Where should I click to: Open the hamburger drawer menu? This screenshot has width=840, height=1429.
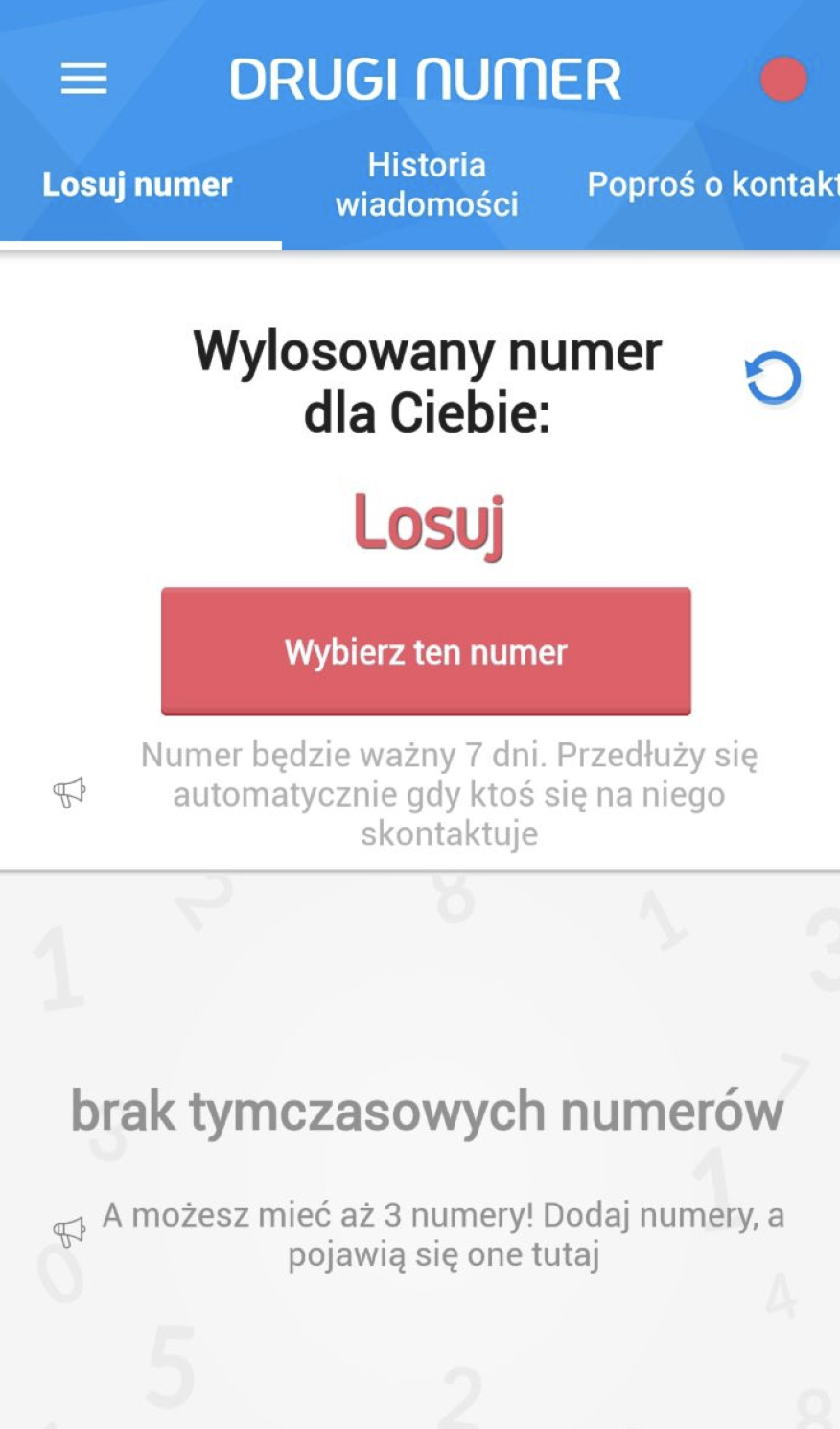click(x=83, y=80)
